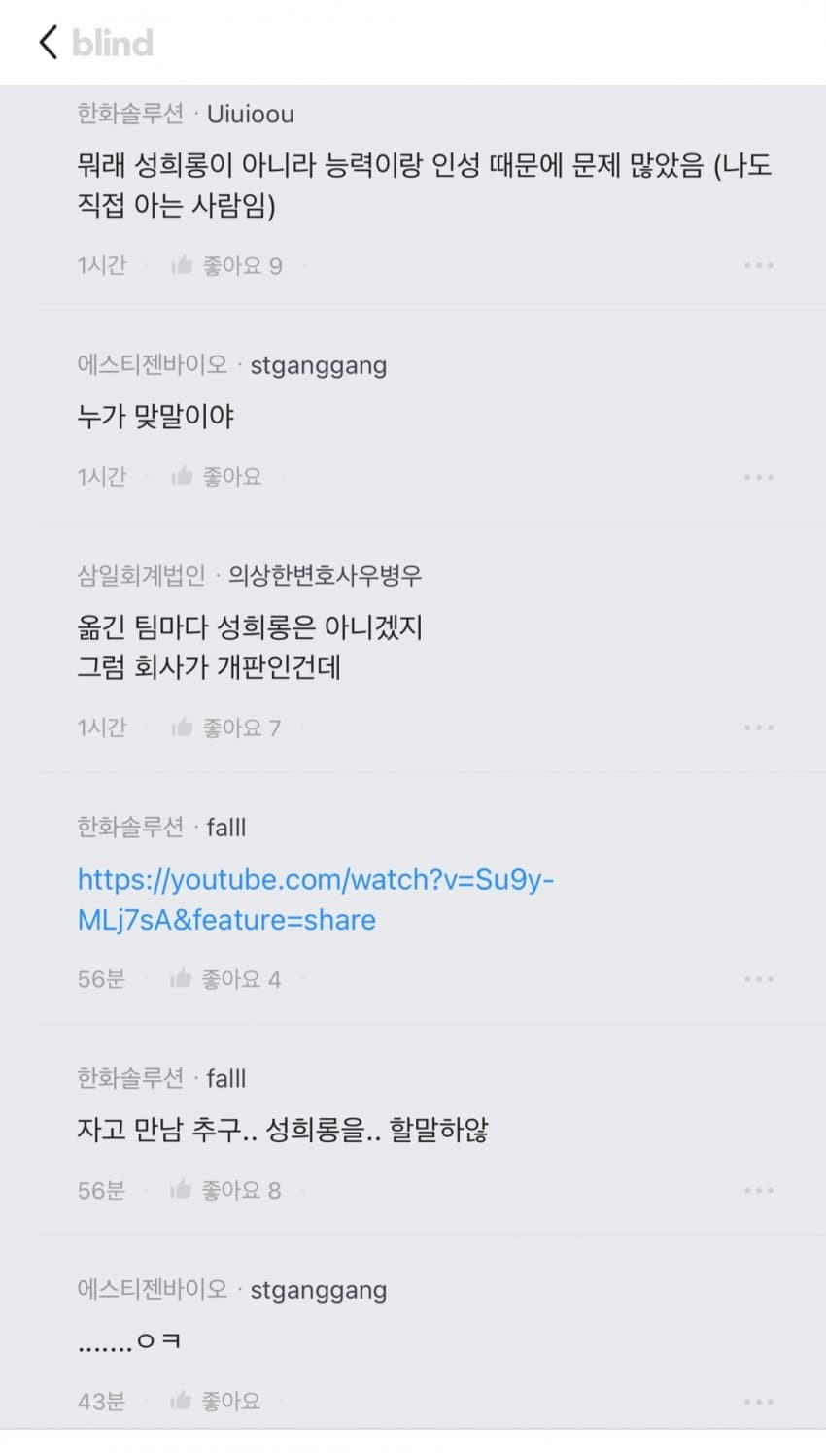Open more options on '자고 만남 추구' comment
The height and width of the screenshot is (1456, 826).
coord(758,1190)
